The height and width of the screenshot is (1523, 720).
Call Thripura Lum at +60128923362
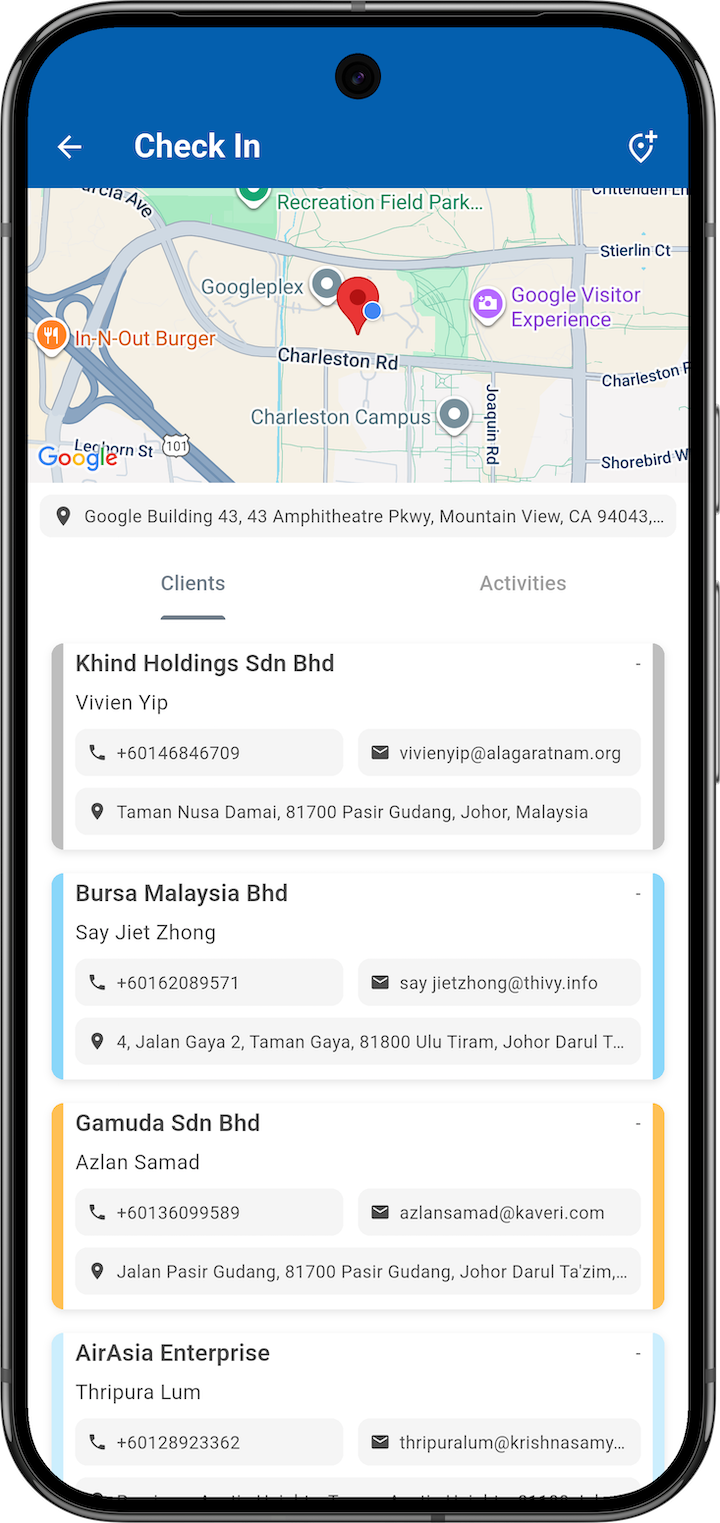209,1443
